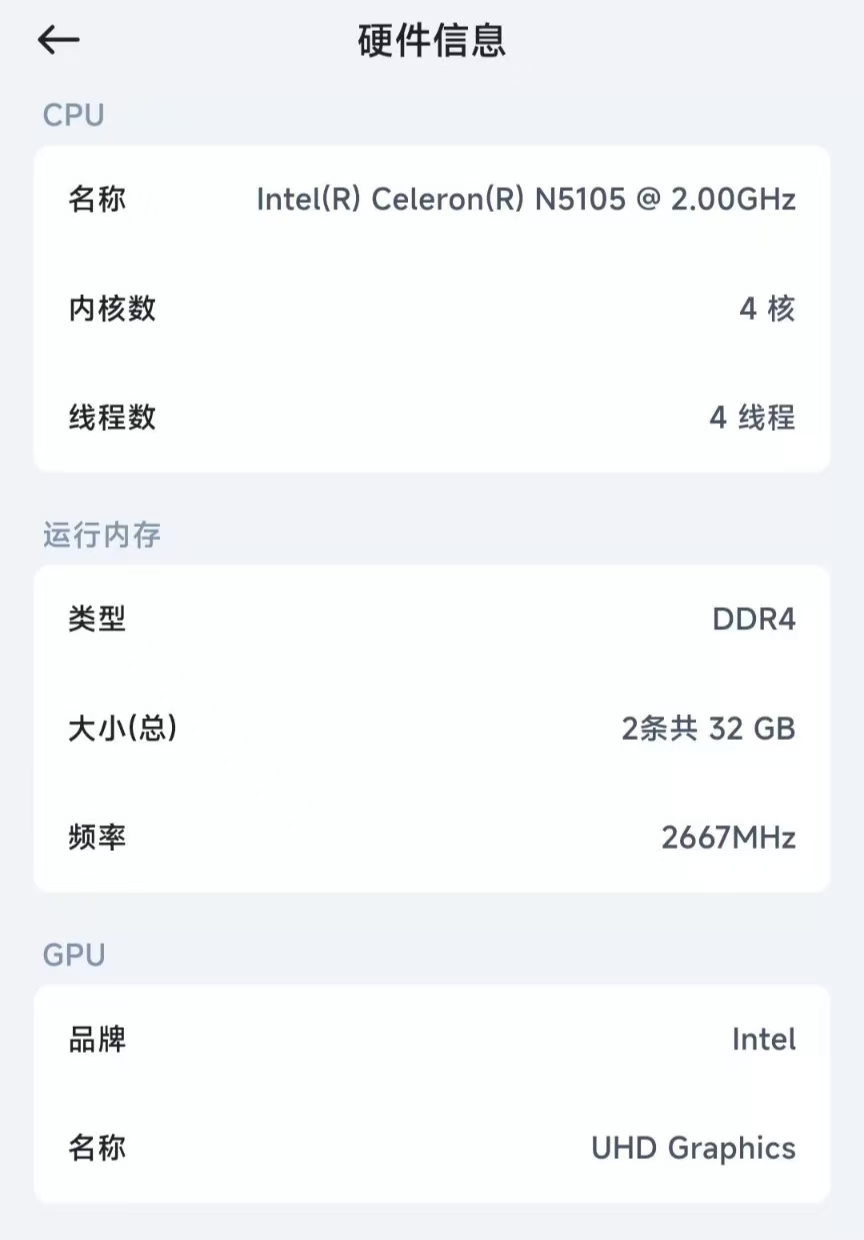The width and height of the screenshot is (864, 1240).
Task: Click the back arrow to return
Action: pos(57,40)
